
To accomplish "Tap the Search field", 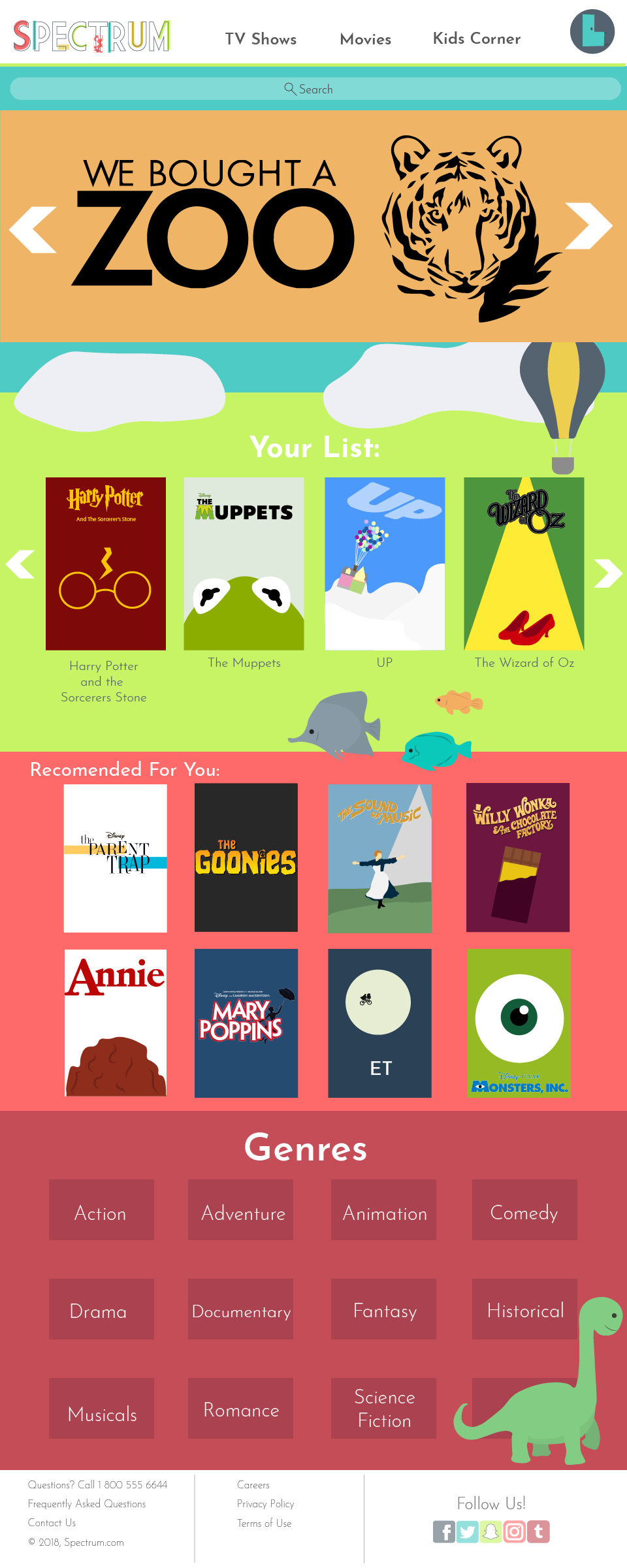I will (x=315, y=89).
